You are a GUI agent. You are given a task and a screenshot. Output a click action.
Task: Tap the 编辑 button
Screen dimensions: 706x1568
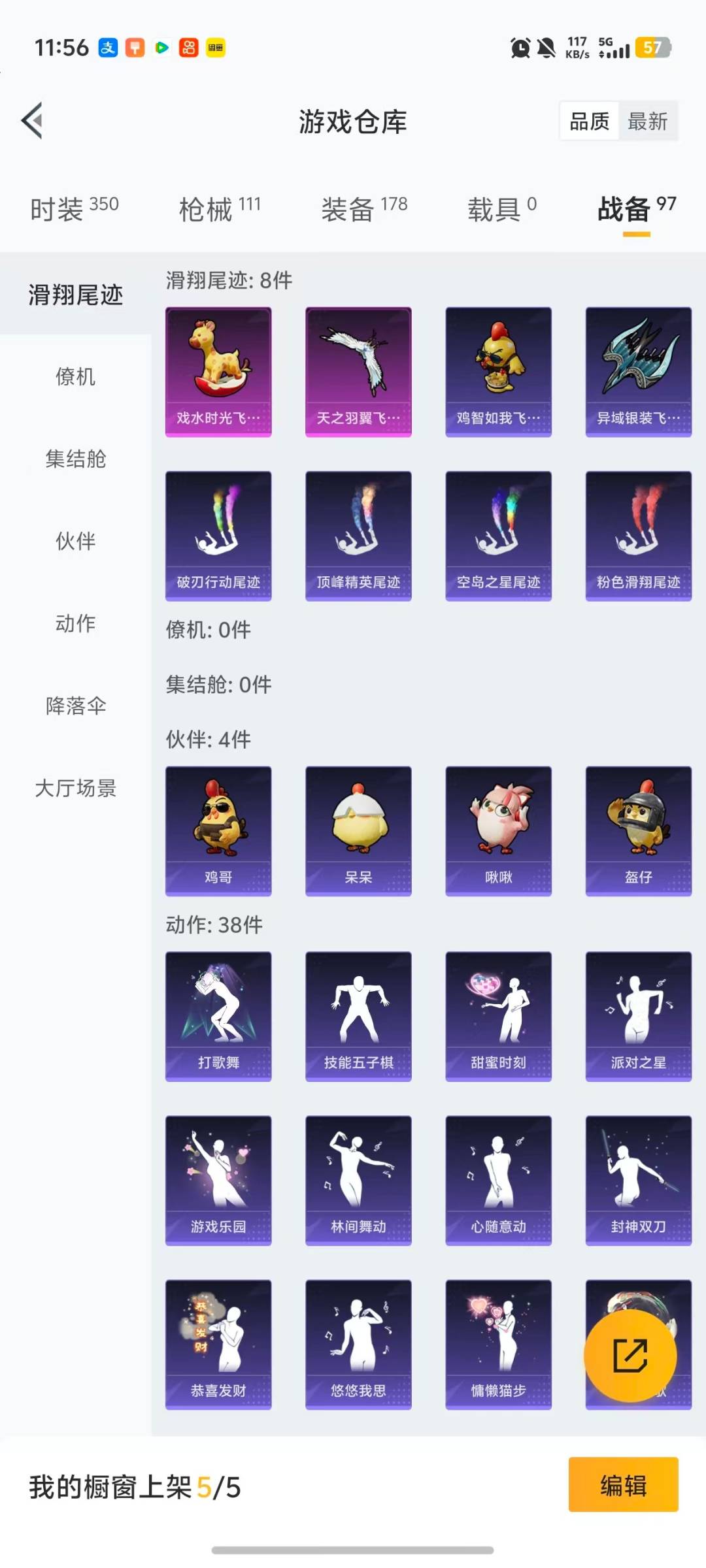tap(622, 1485)
